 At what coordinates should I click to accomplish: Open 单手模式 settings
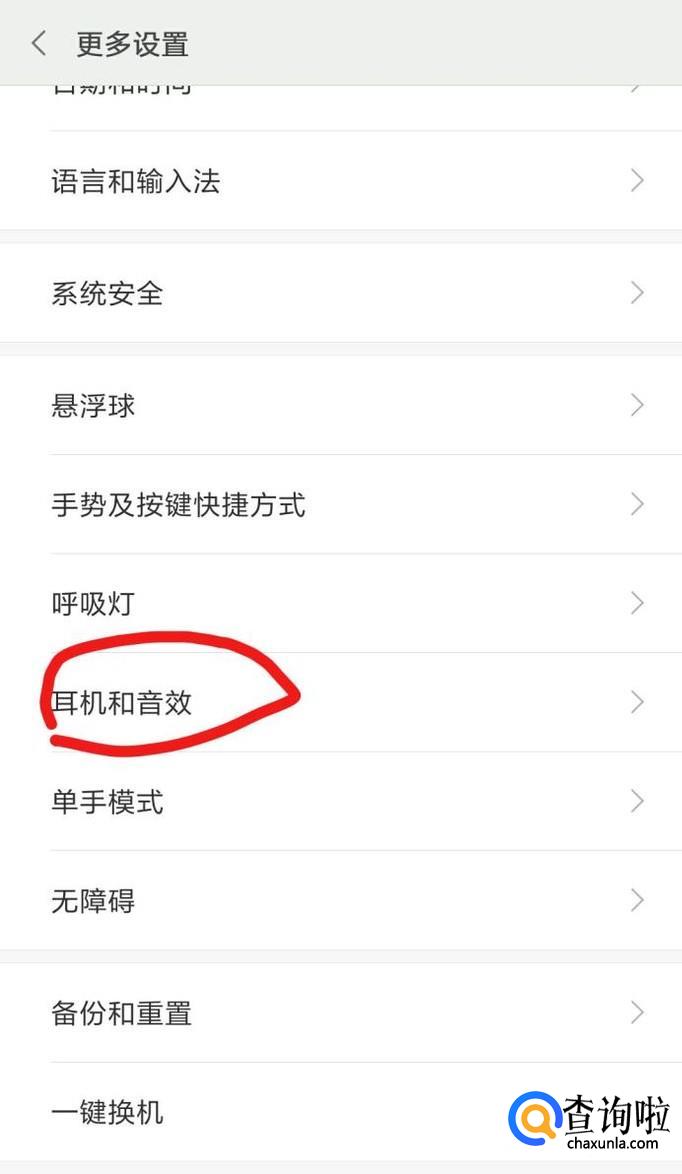tap(341, 801)
